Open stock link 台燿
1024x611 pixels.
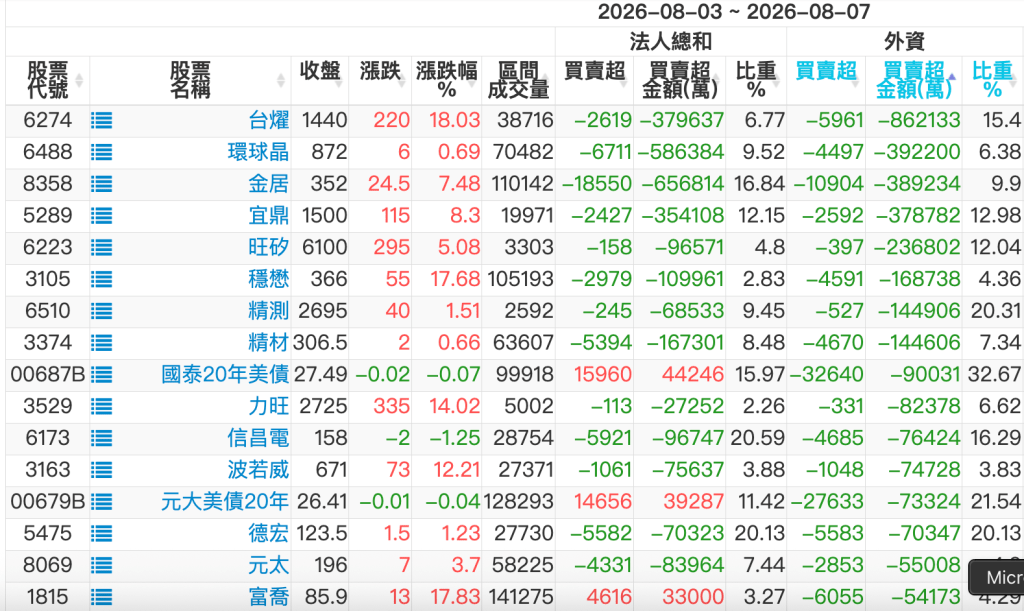268,120
